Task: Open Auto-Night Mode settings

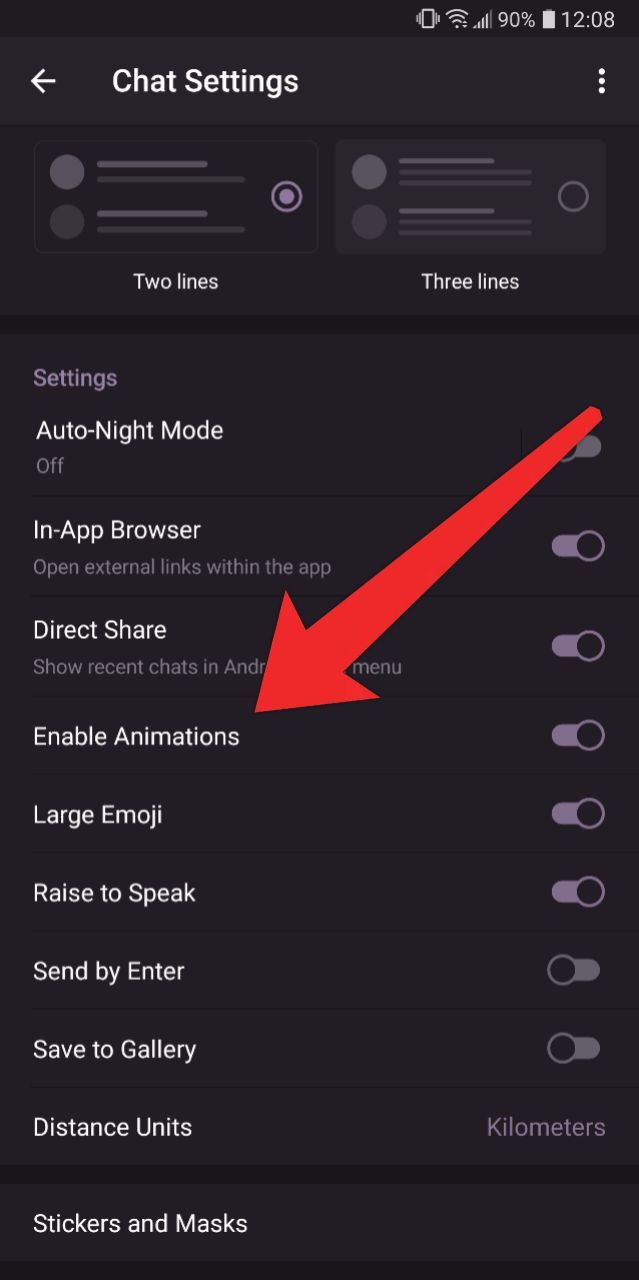Action: (130, 446)
